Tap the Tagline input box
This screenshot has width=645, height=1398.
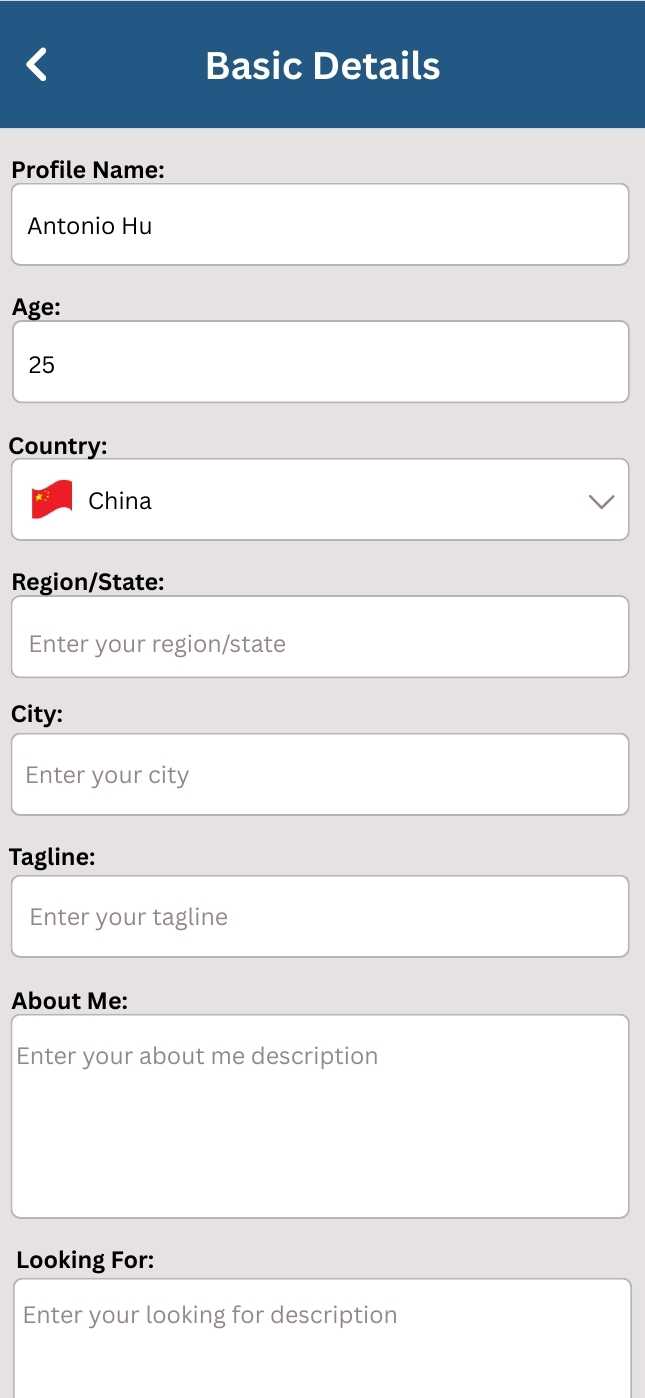(x=320, y=917)
